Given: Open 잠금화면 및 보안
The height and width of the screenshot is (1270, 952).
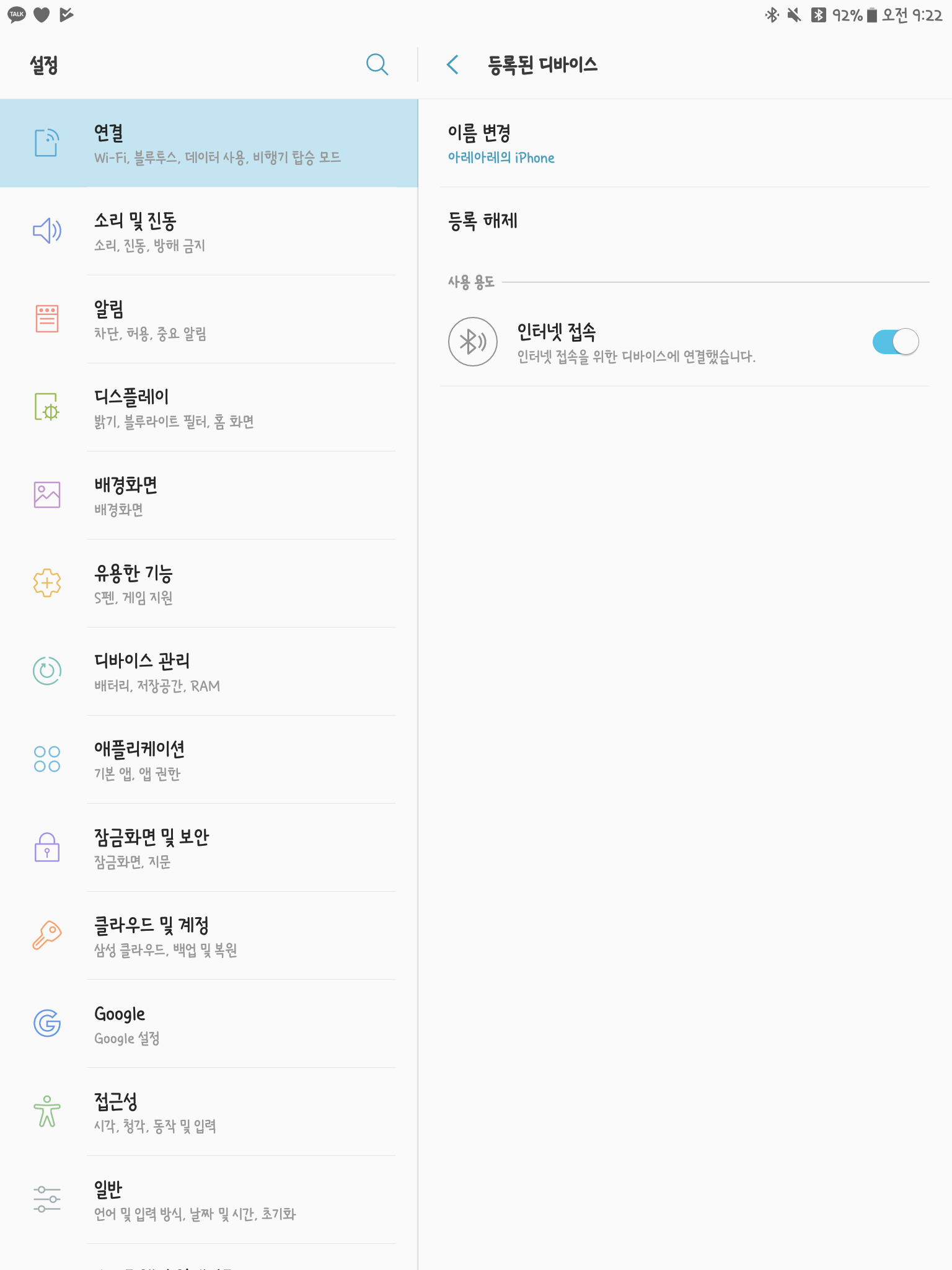Looking at the screenshot, I should pyautogui.click(x=209, y=848).
